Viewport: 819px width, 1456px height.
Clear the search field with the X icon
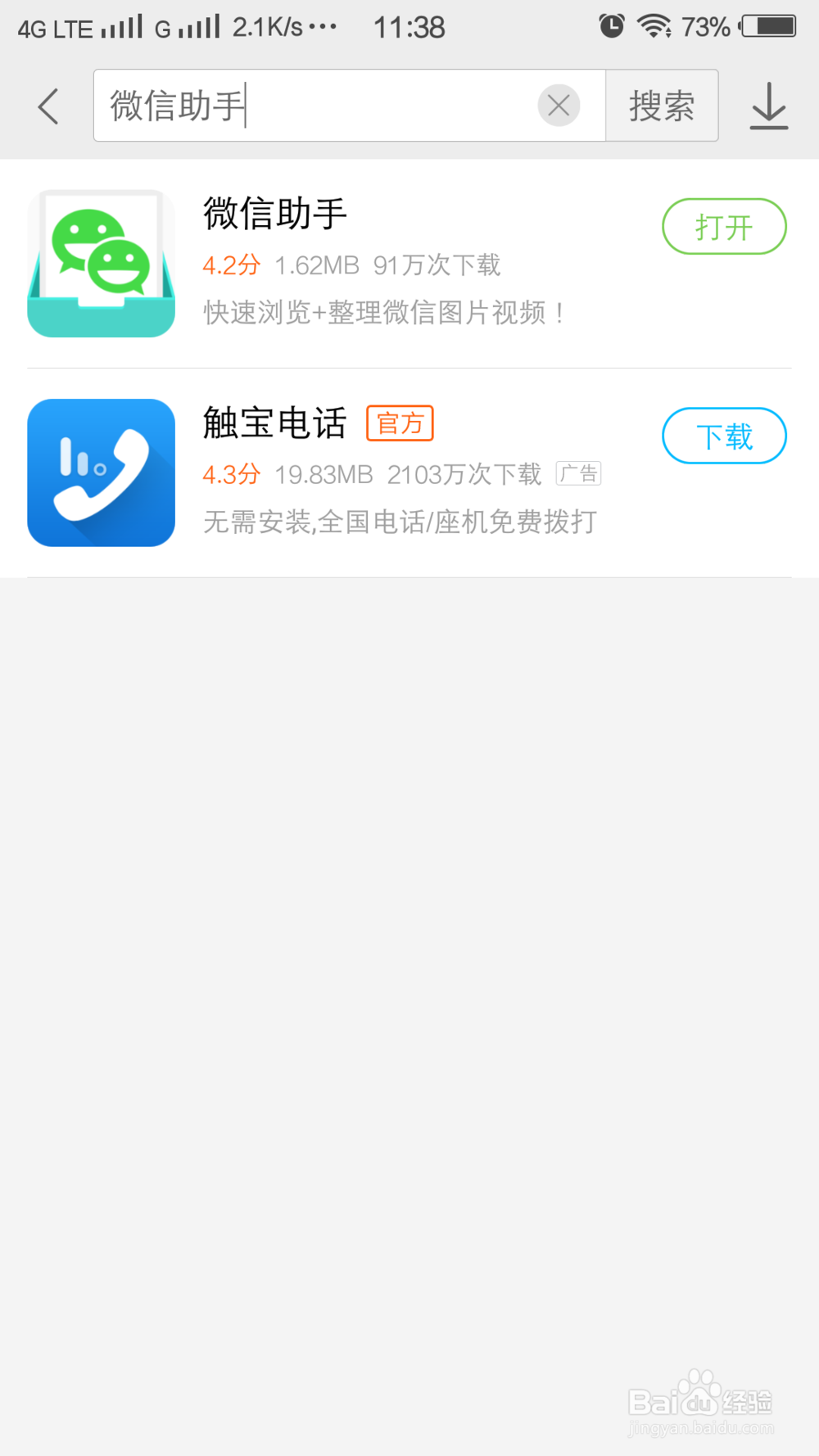pos(559,105)
